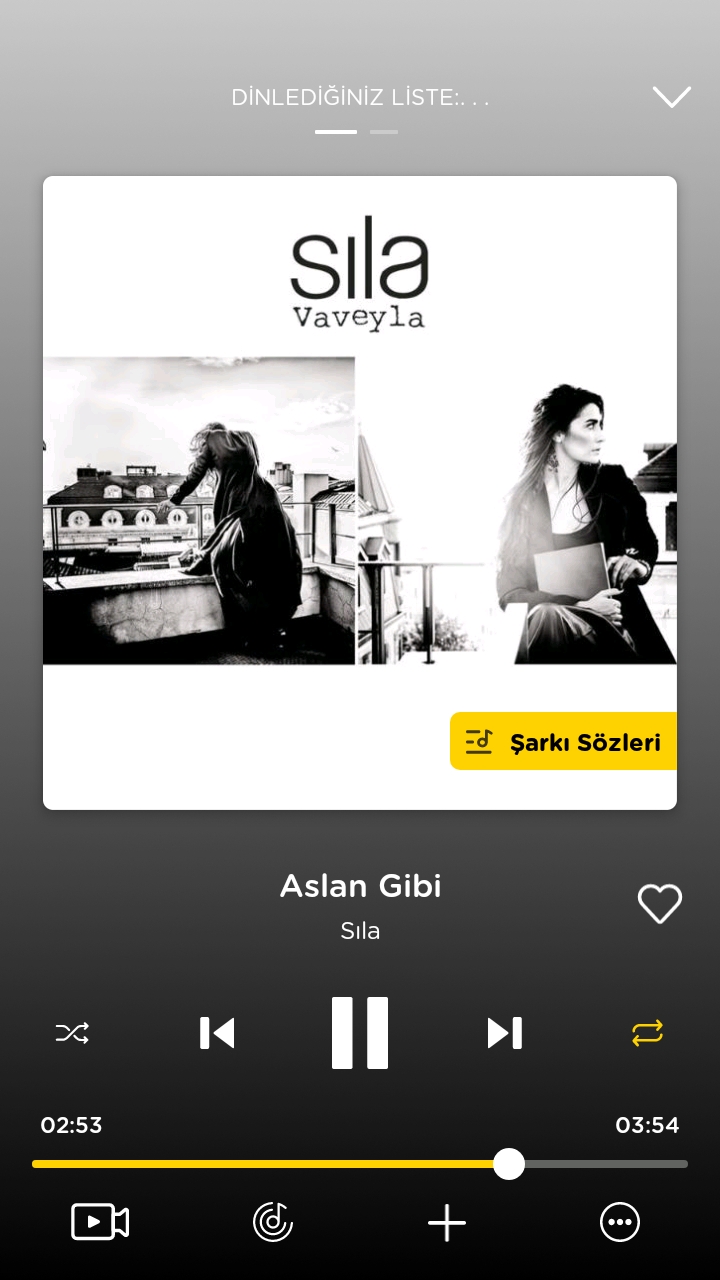Like the song Aslan Gibi
720x1280 pixels.
point(659,904)
